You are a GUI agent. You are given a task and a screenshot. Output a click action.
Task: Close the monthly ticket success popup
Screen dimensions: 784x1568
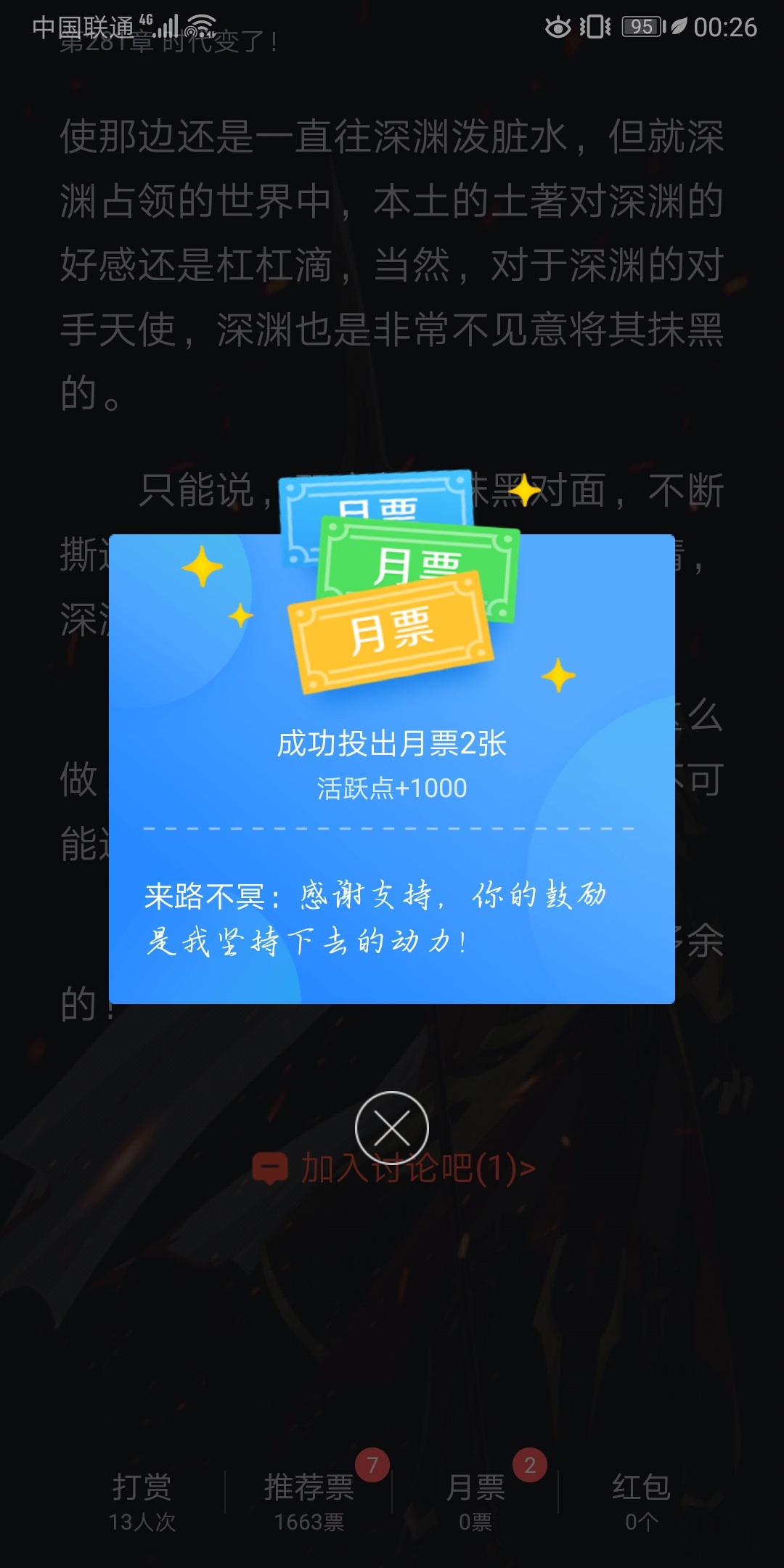tap(392, 1128)
